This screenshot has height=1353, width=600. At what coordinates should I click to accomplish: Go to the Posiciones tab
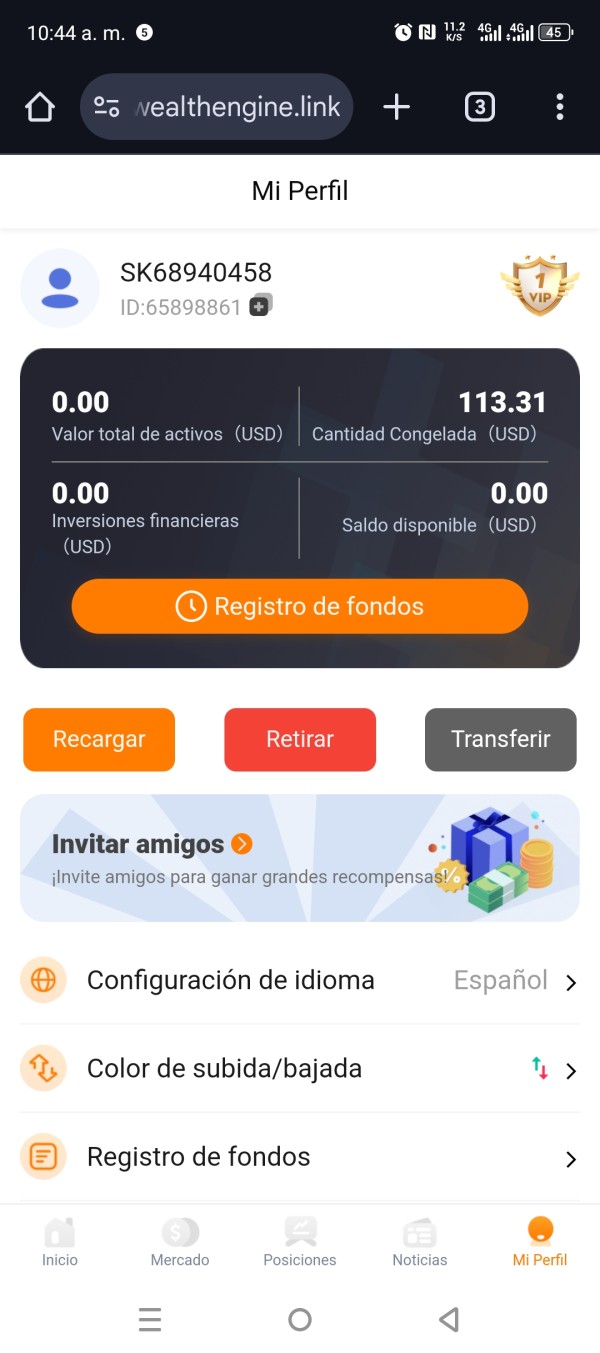pos(300,1243)
